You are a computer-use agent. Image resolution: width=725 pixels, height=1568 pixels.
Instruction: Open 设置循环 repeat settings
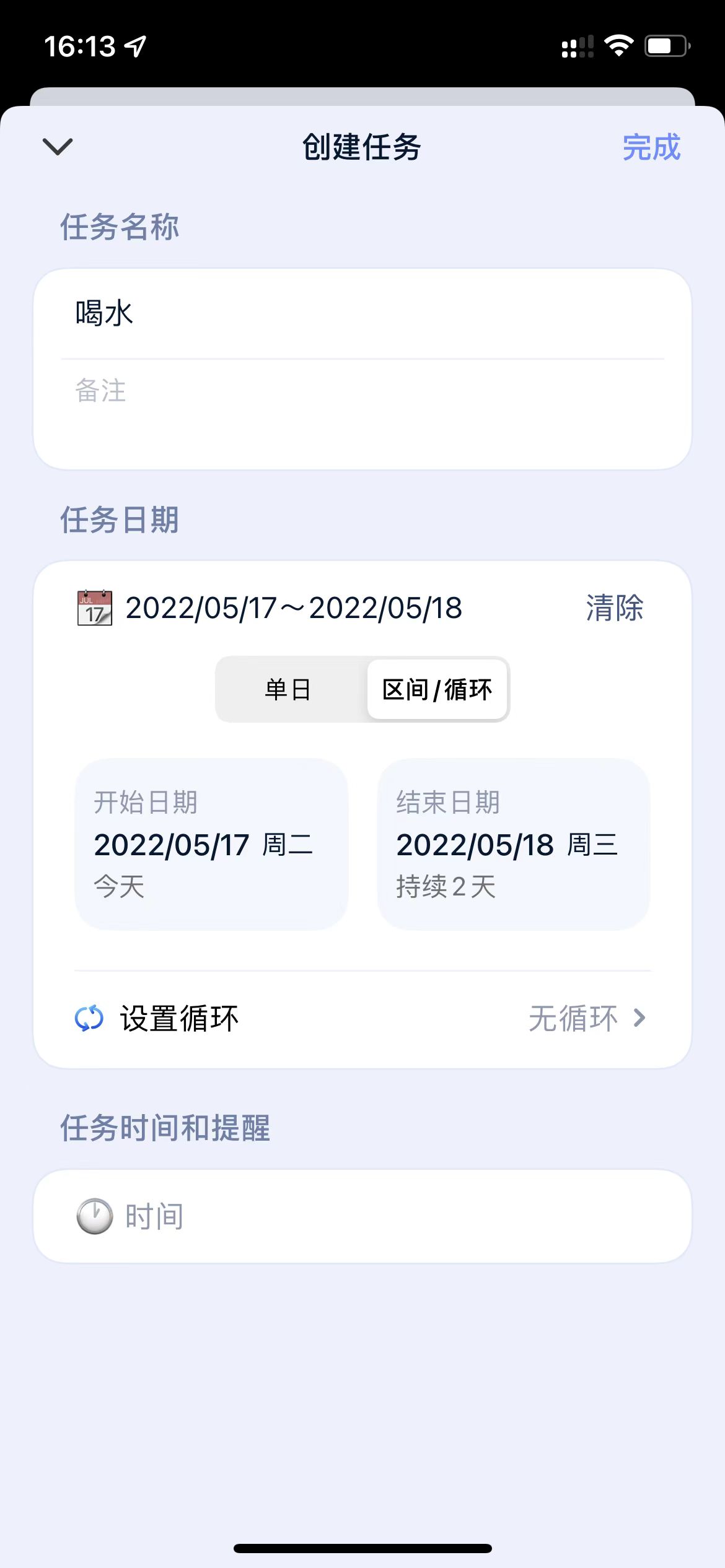[362, 1019]
